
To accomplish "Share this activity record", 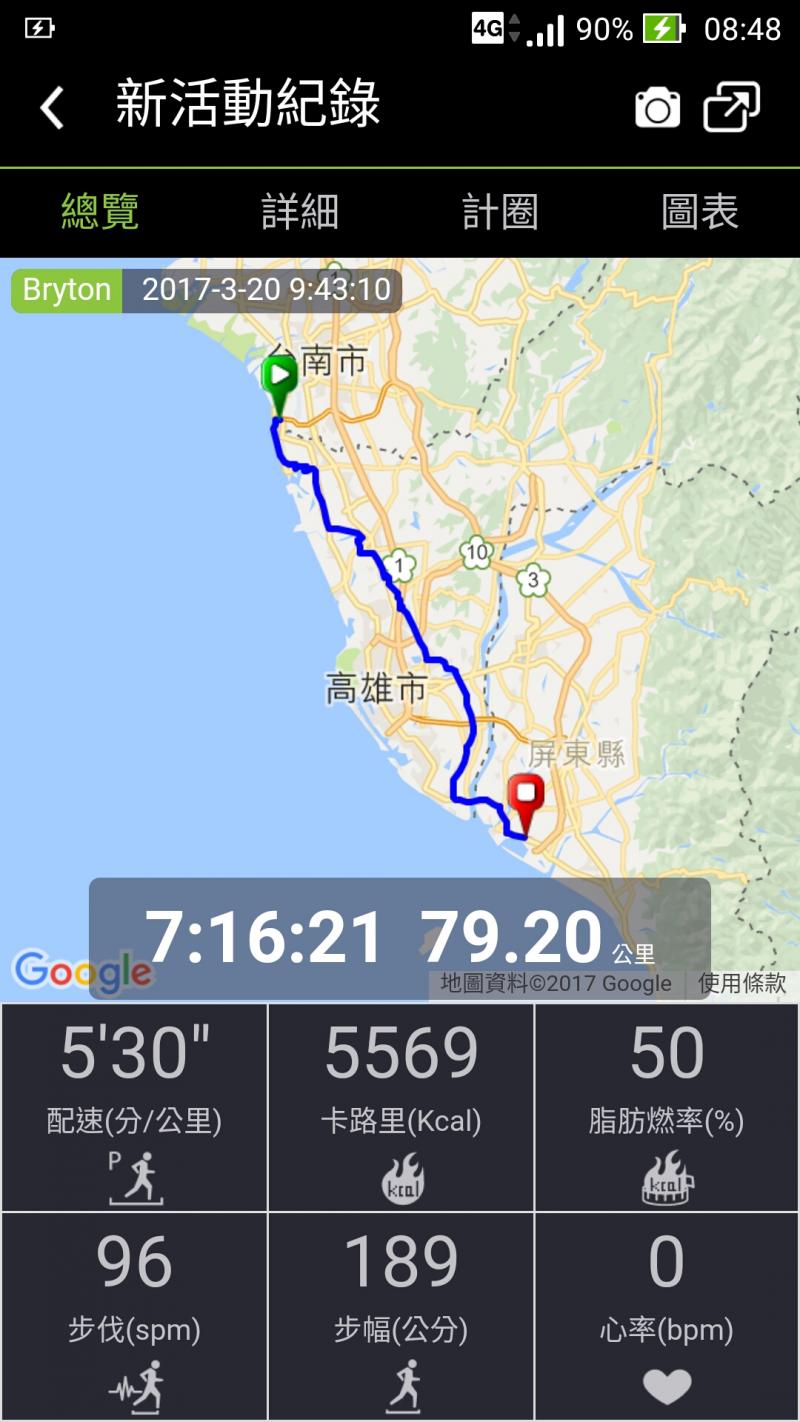I will click(731, 106).
